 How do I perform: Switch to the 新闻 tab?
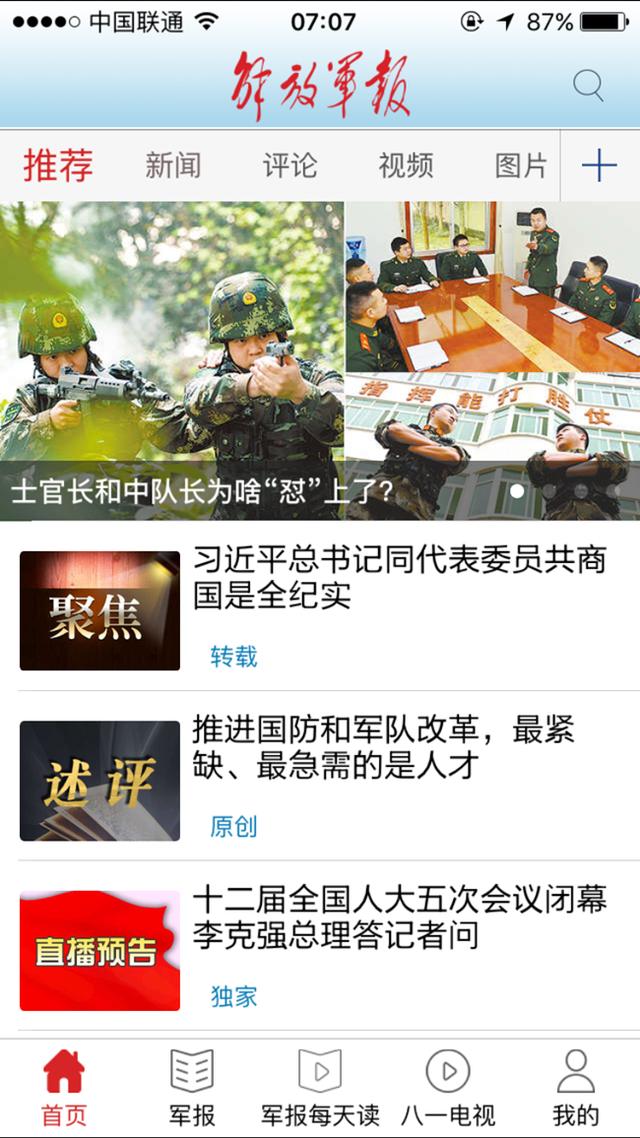[173, 166]
